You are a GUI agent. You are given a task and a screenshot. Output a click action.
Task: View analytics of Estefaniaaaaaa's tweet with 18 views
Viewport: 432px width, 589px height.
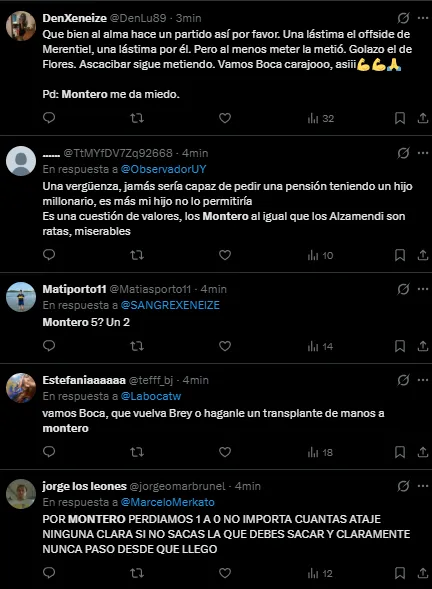pyautogui.click(x=320, y=452)
